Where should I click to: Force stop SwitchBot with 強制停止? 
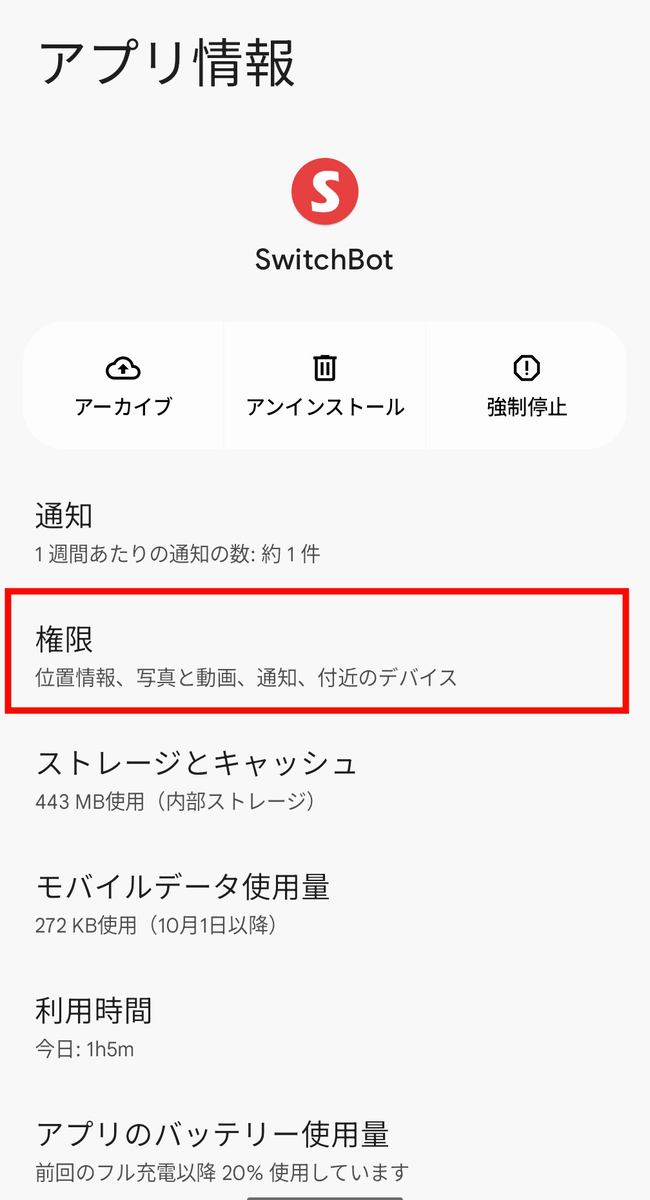pos(526,386)
